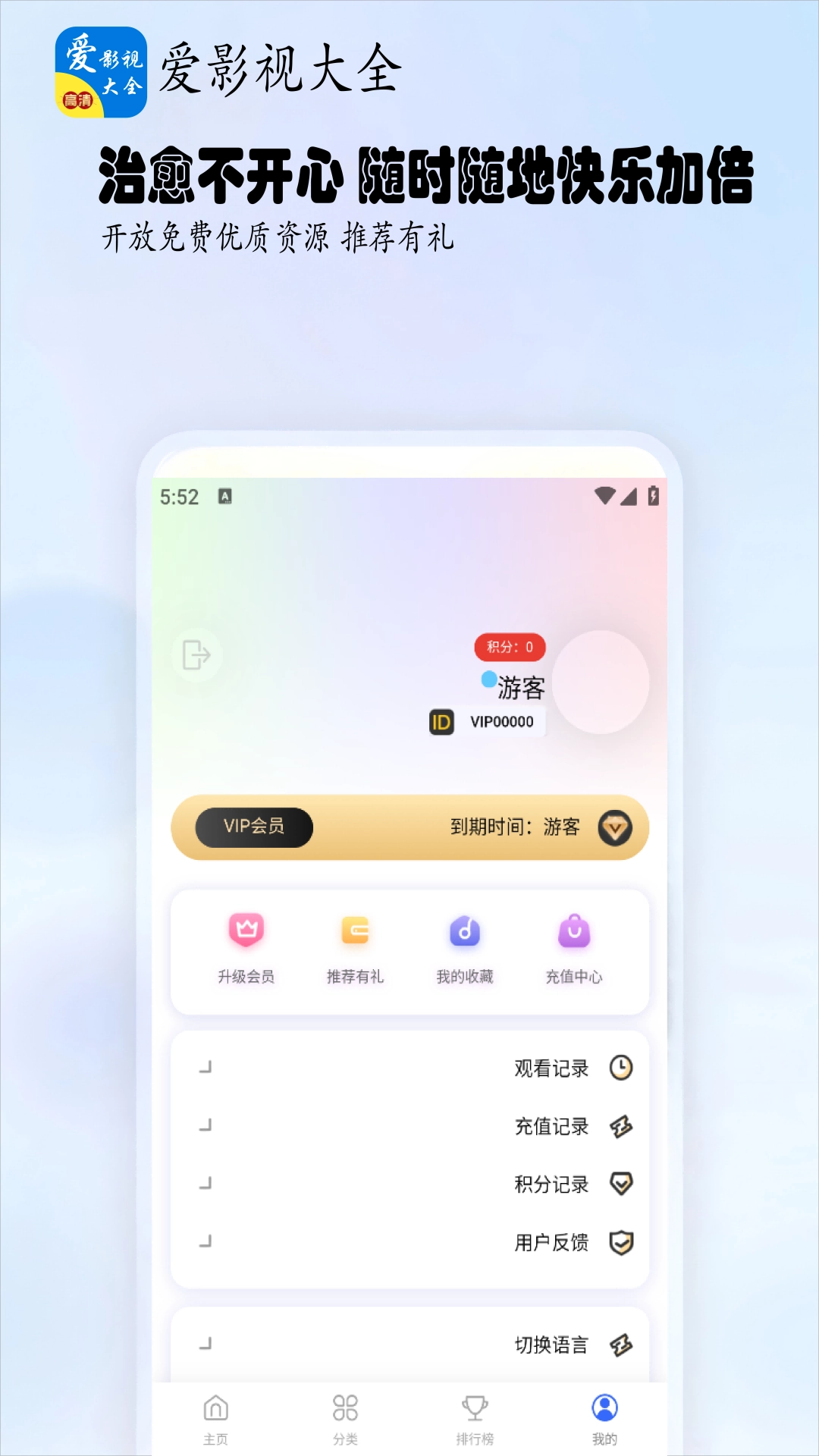Open 我的收藏 via the music note icon
Image resolution: width=819 pixels, height=1456 pixels.
(x=463, y=930)
